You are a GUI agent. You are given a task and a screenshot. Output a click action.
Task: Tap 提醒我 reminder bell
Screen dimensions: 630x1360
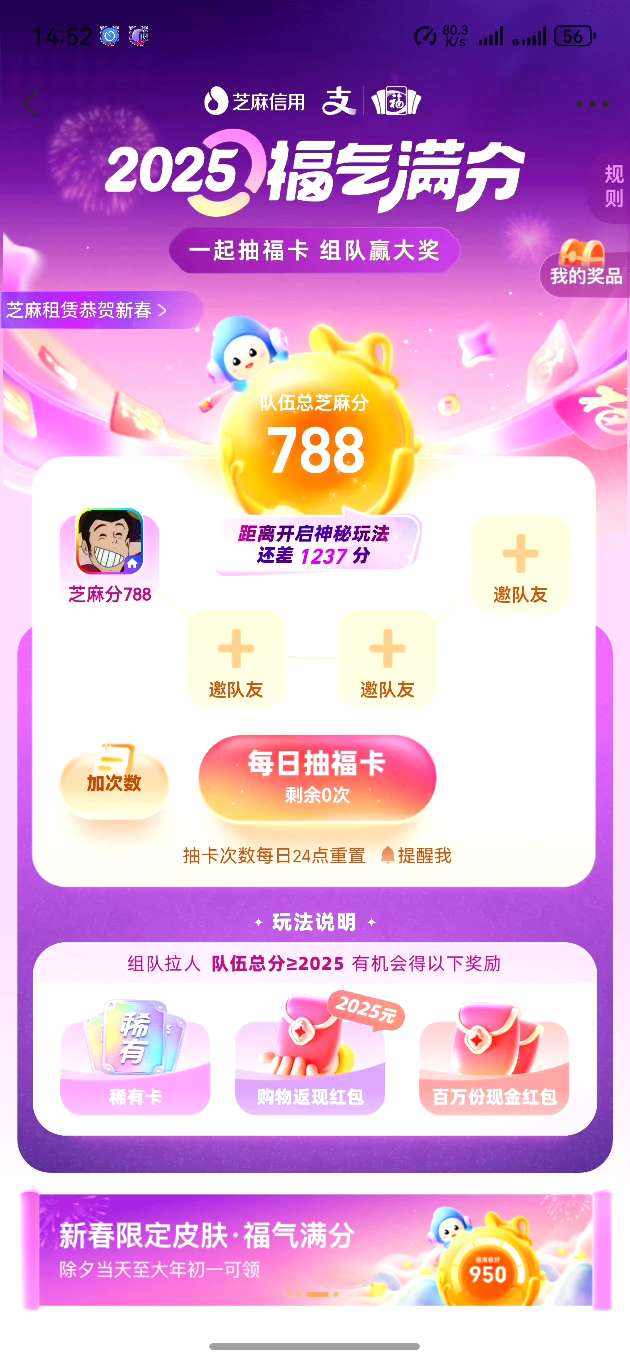point(415,855)
